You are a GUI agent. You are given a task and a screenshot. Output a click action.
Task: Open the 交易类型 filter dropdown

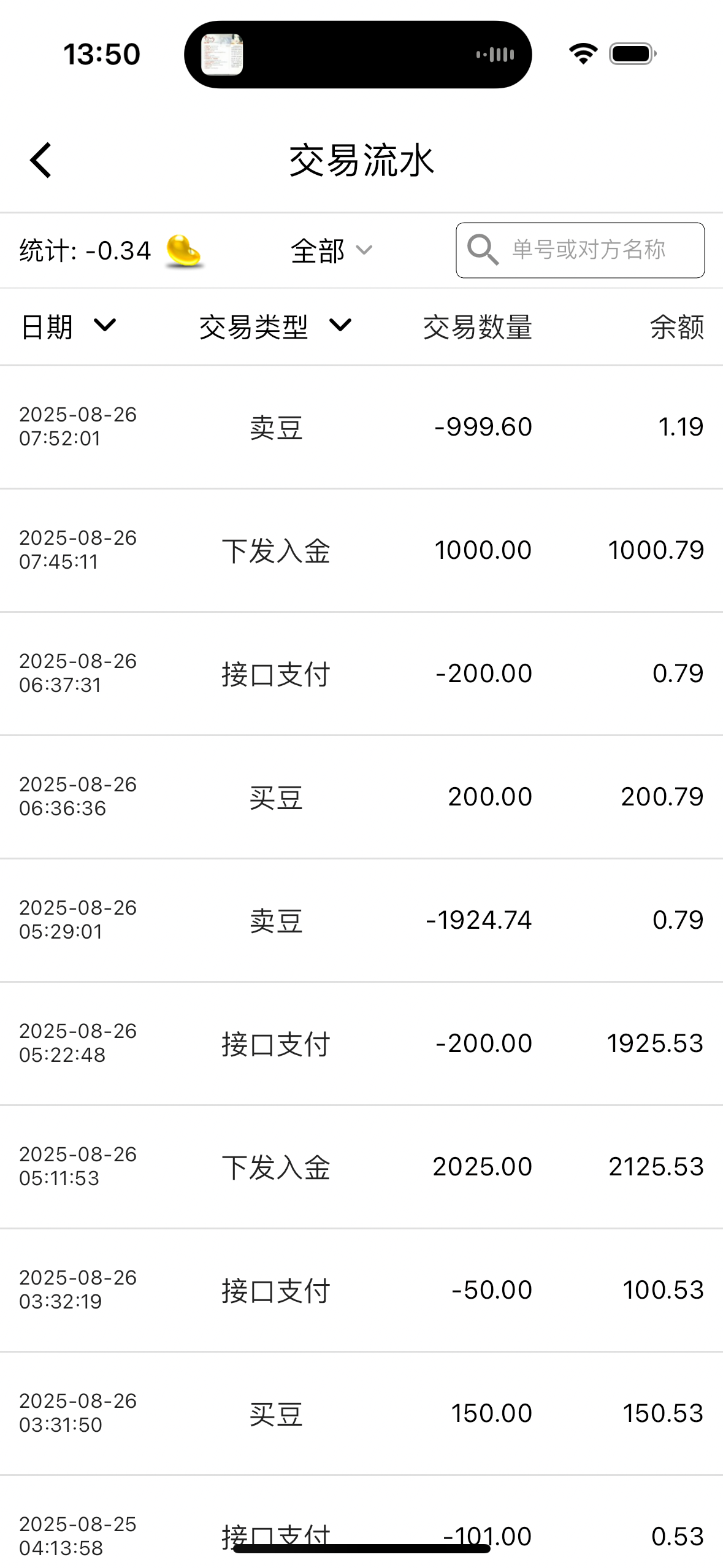275,326
